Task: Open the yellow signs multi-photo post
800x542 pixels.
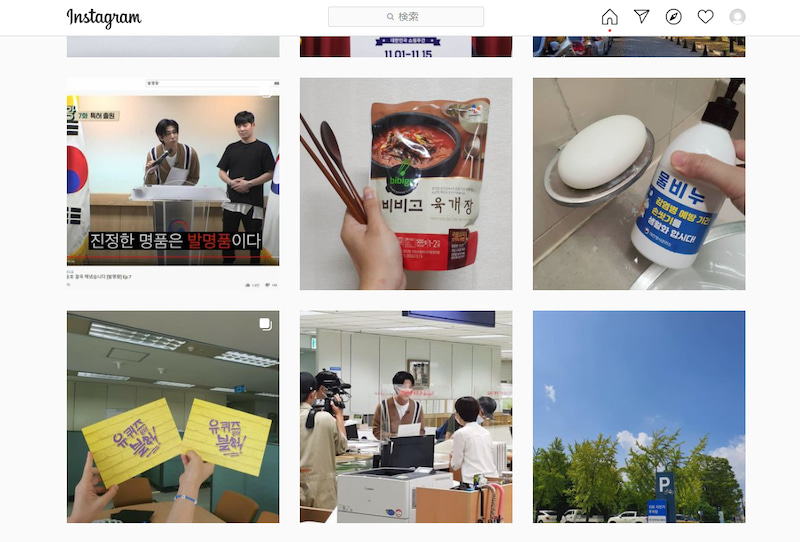Action: coord(173,417)
